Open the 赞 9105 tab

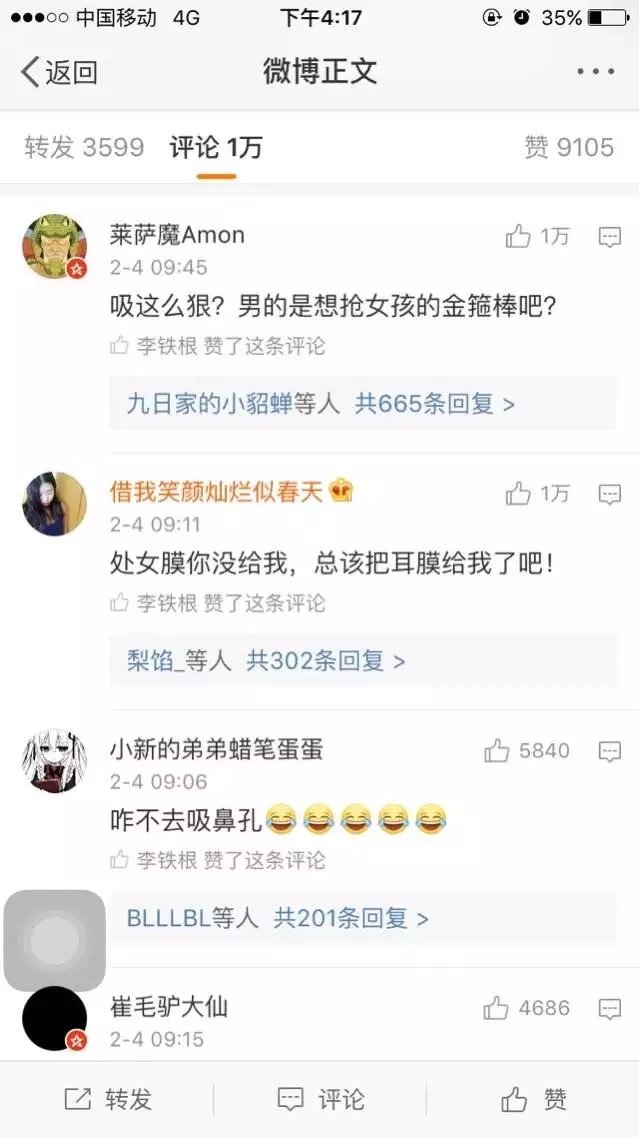[x=569, y=147]
